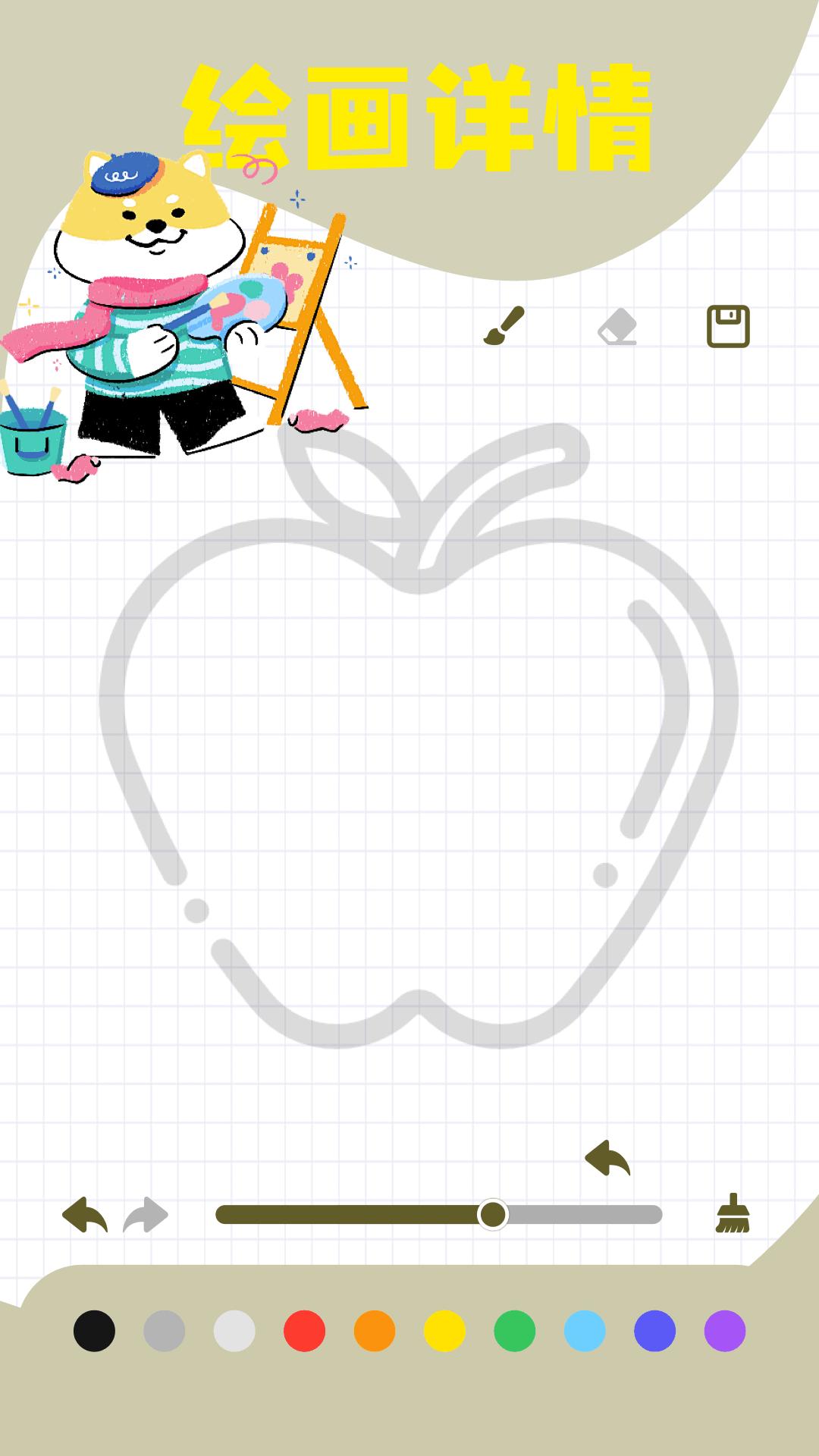Redo the undone stroke
The image size is (819, 1456).
point(146,1215)
